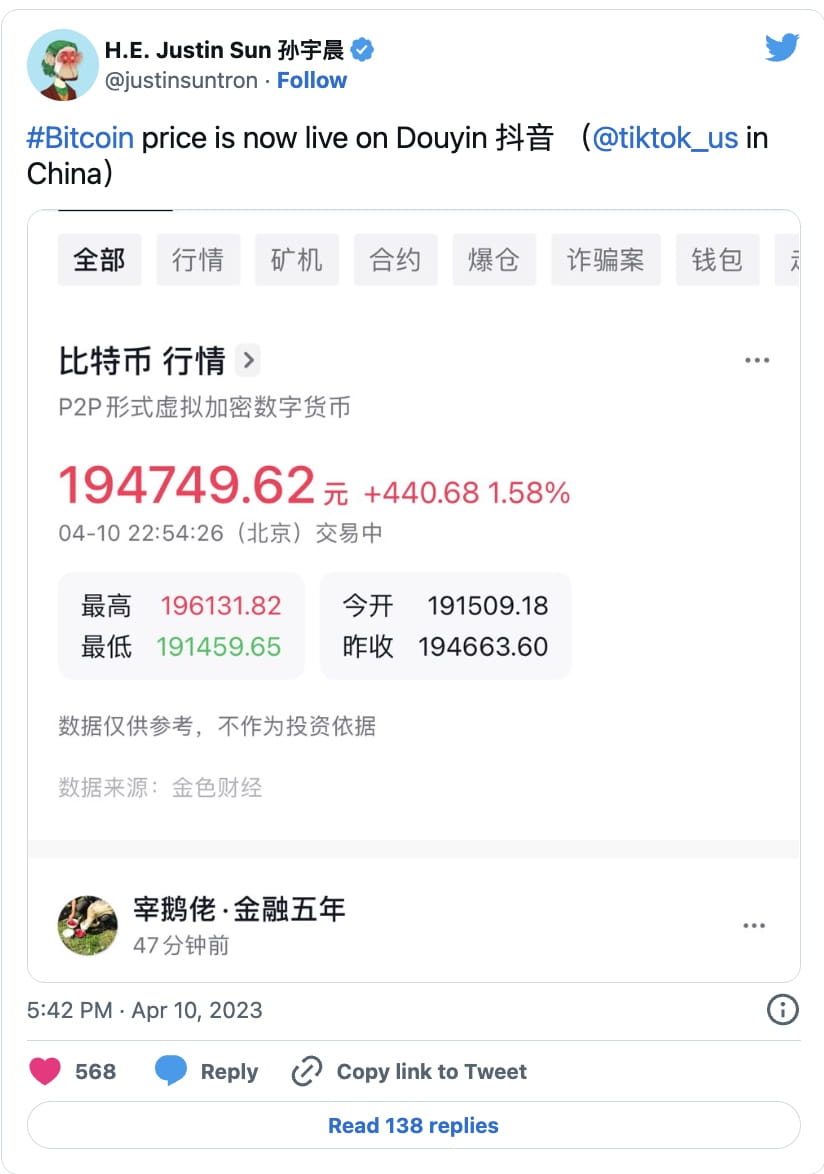The height and width of the screenshot is (1174, 824).
Task: Click the Twitter bird logo
Action: point(783,46)
